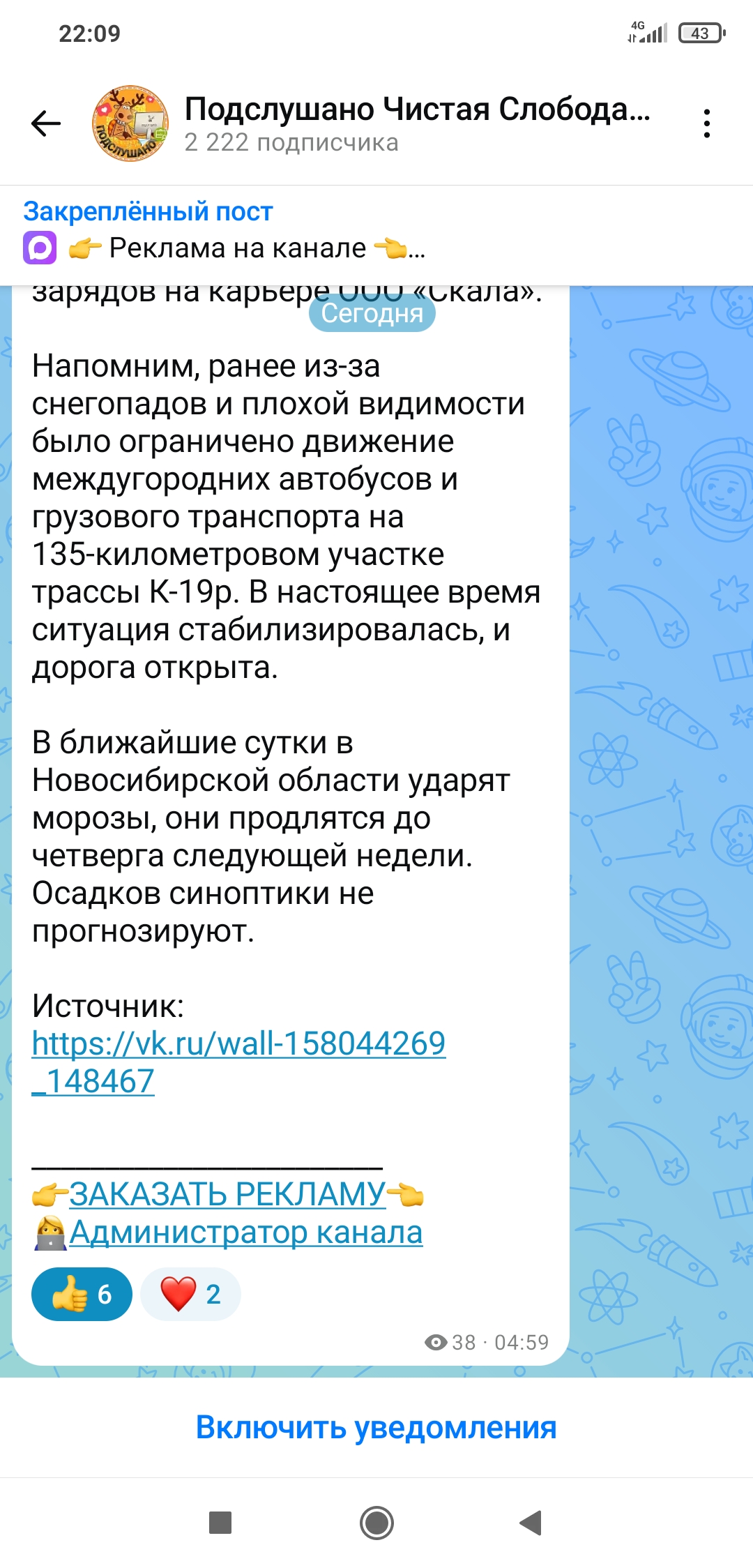Open the Администратор канала link
This screenshot has height=1568, width=753.
(x=245, y=1232)
